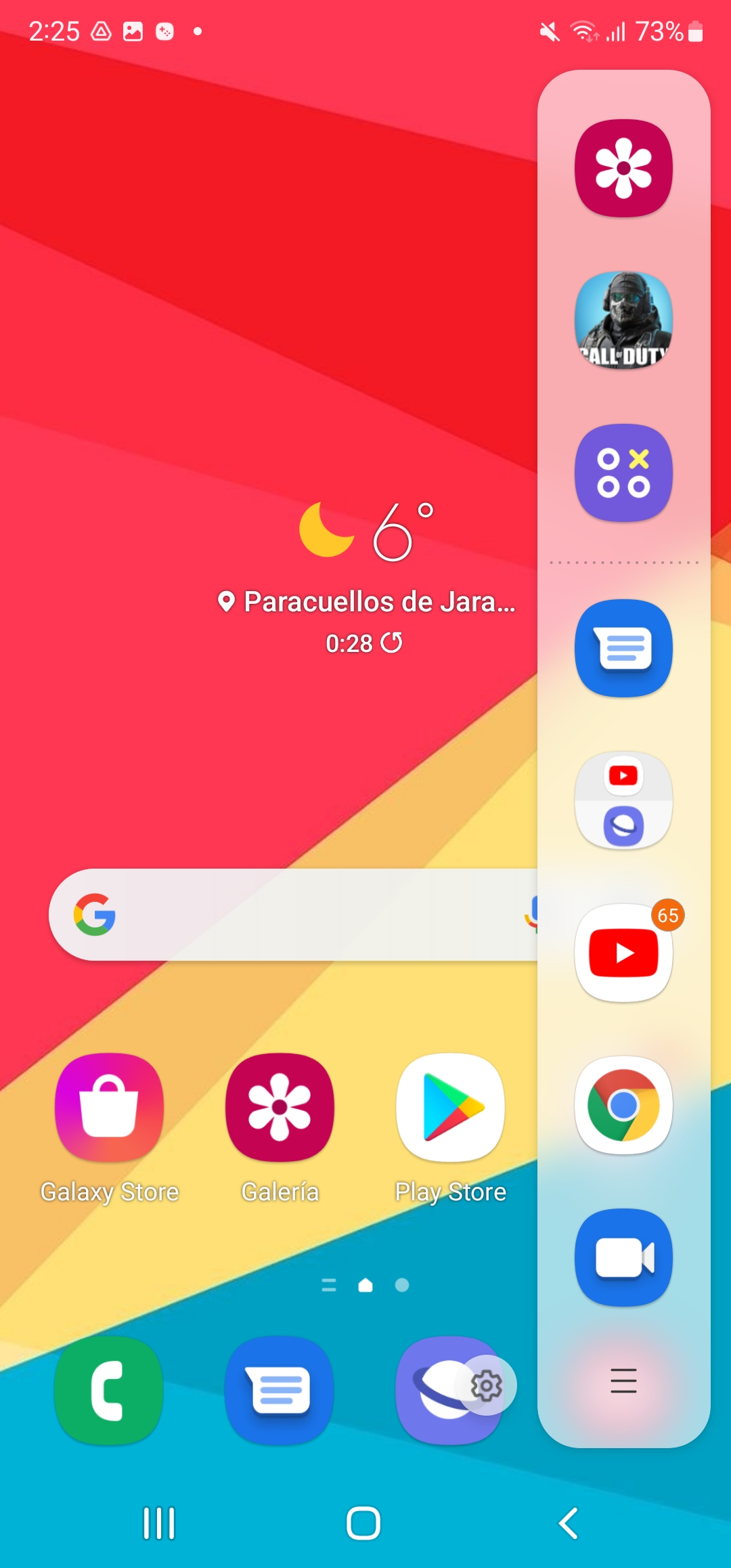Open the purple Game Launcher icon

click(623, 473)
